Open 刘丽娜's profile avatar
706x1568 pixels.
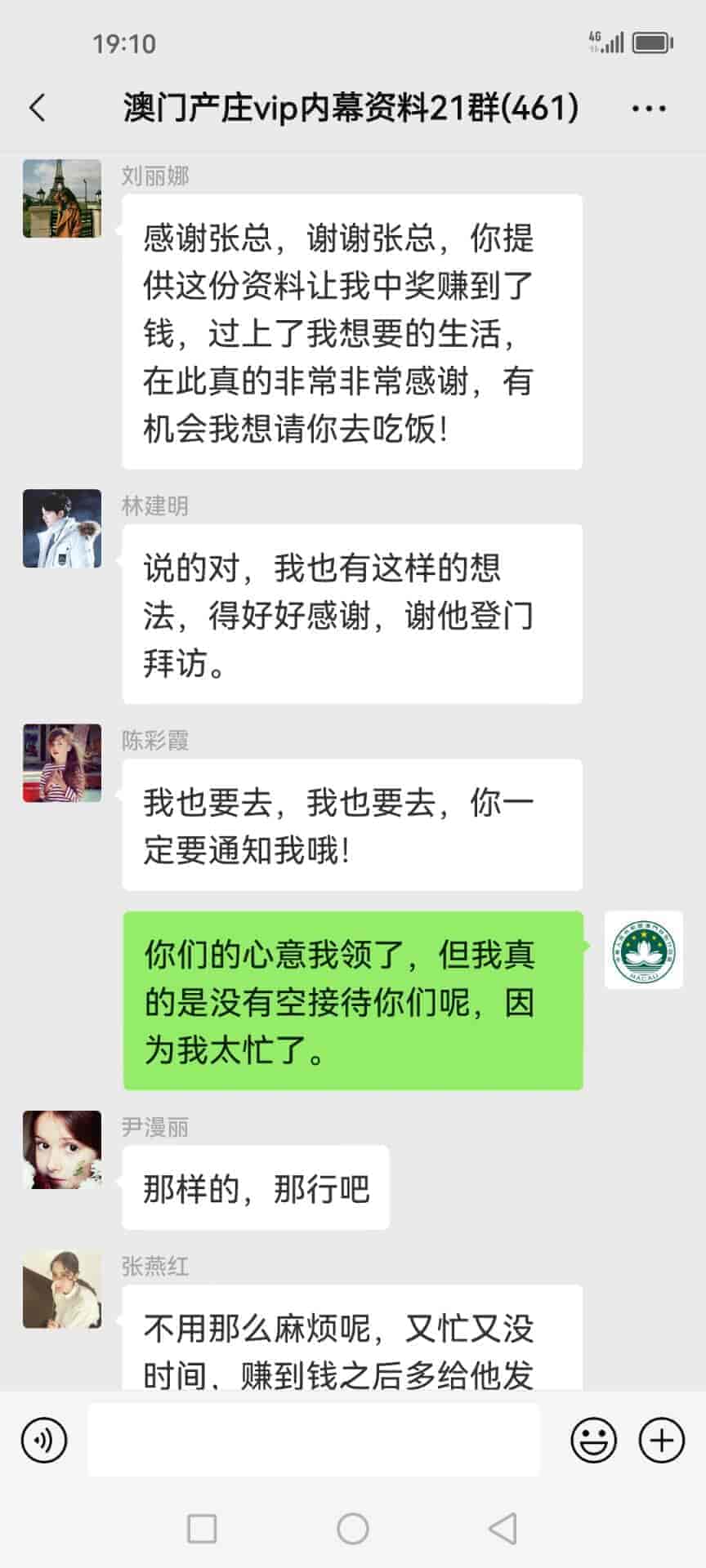(x=62, y=198)
